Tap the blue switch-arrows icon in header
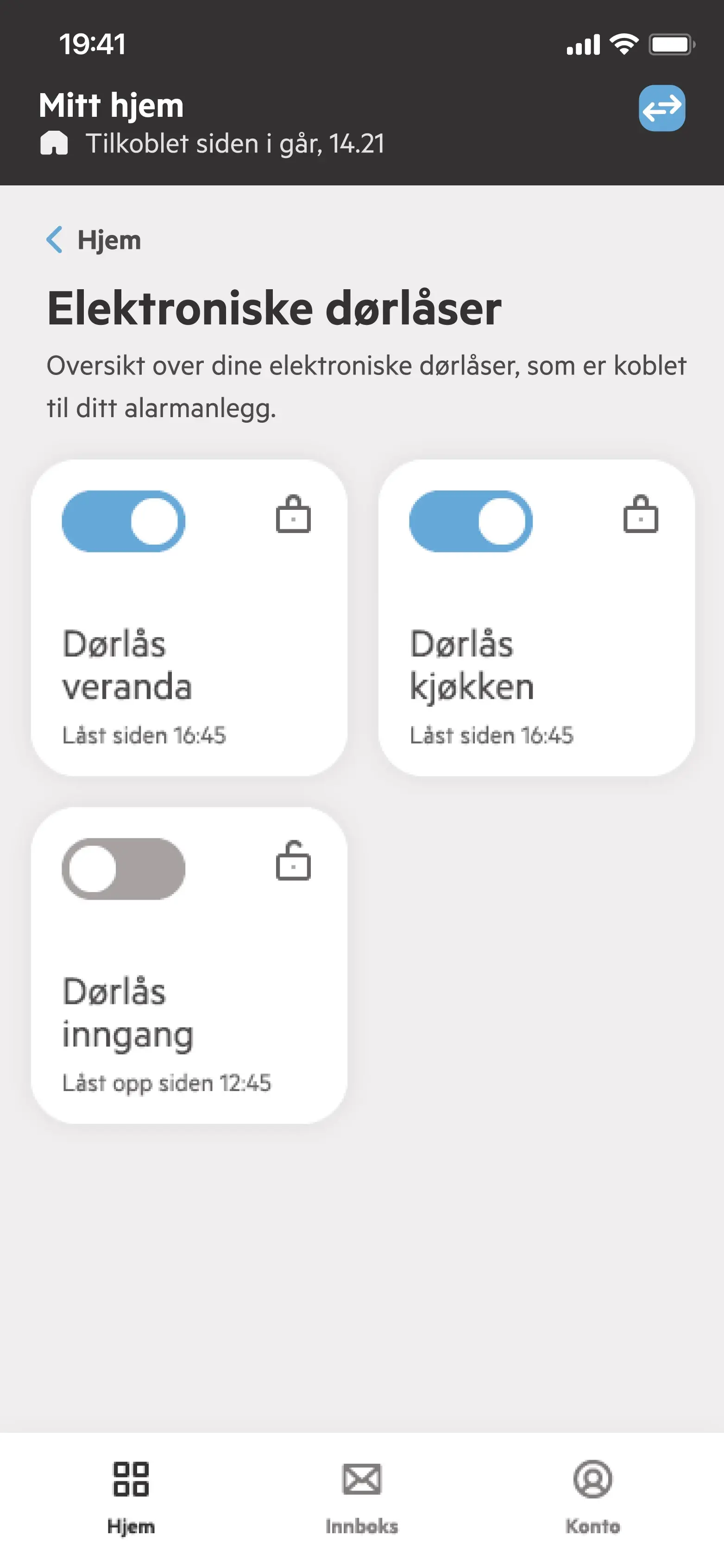Image resolution: width=724 pixels, height=1568 pixels. (x=661, y=108)
